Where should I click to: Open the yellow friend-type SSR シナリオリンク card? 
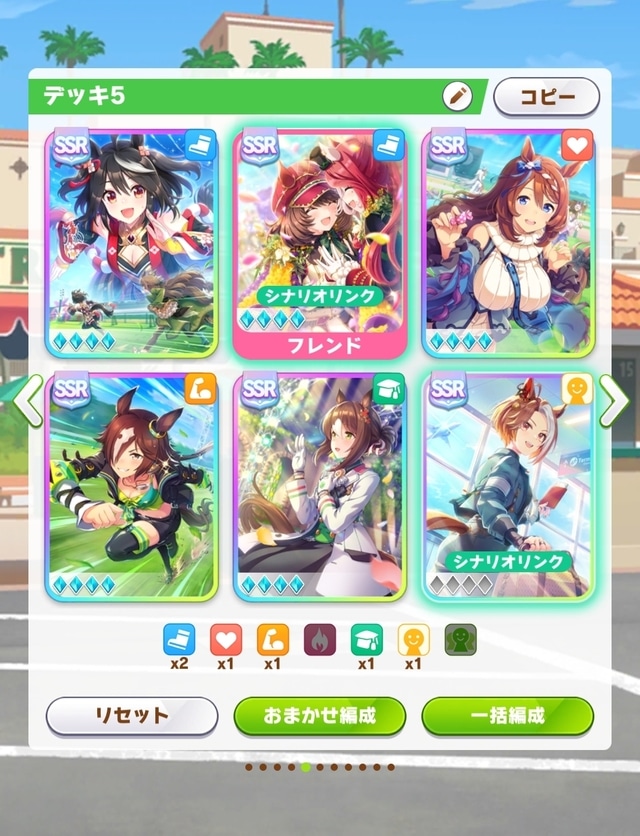click(509, 485)
